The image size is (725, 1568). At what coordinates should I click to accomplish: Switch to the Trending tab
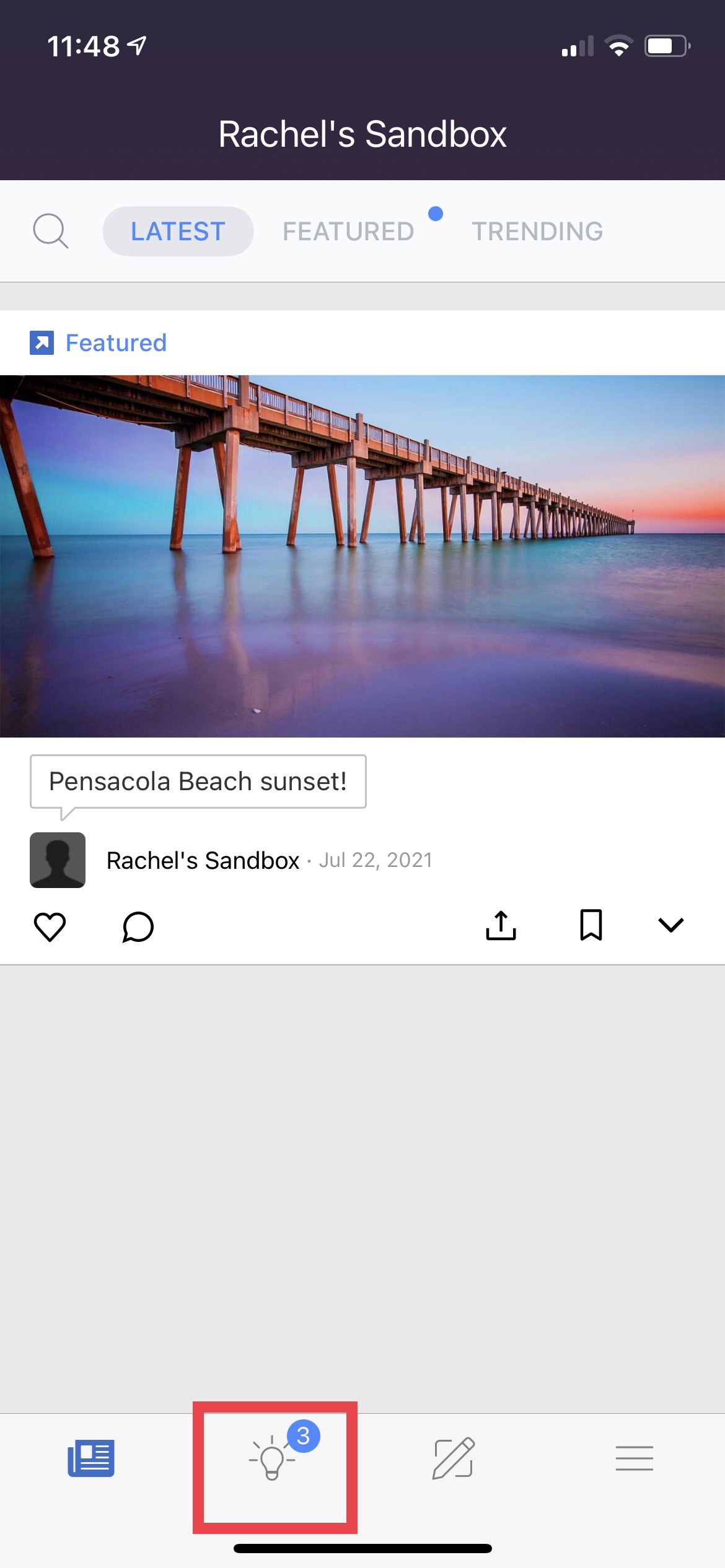click(537, 231)
